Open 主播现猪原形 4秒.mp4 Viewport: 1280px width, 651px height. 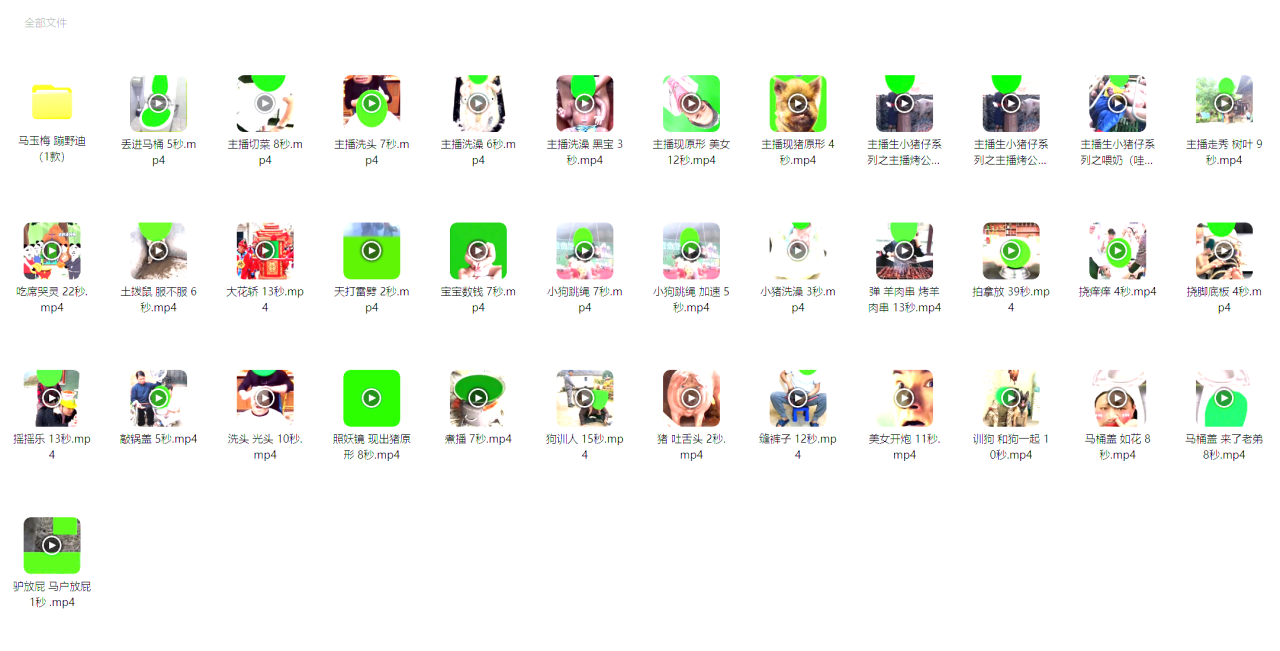click(x=798, y=103)
